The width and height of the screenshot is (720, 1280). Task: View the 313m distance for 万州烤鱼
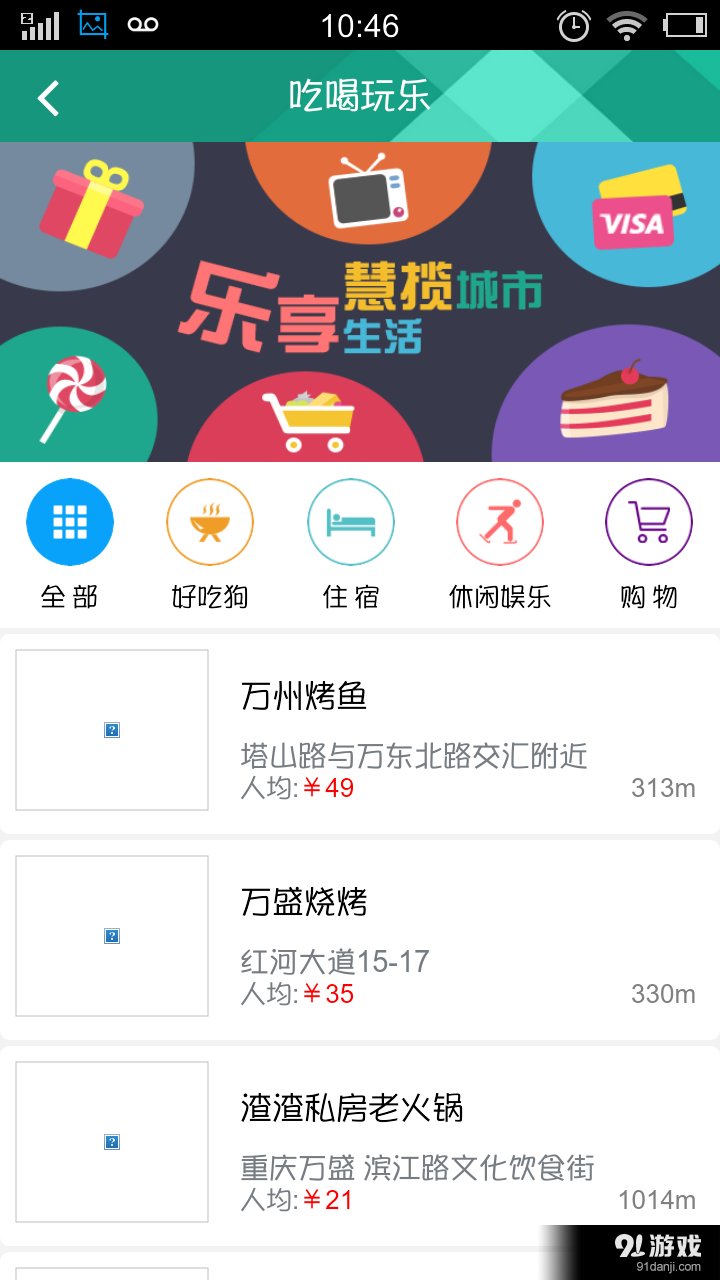tap(661, 788)
